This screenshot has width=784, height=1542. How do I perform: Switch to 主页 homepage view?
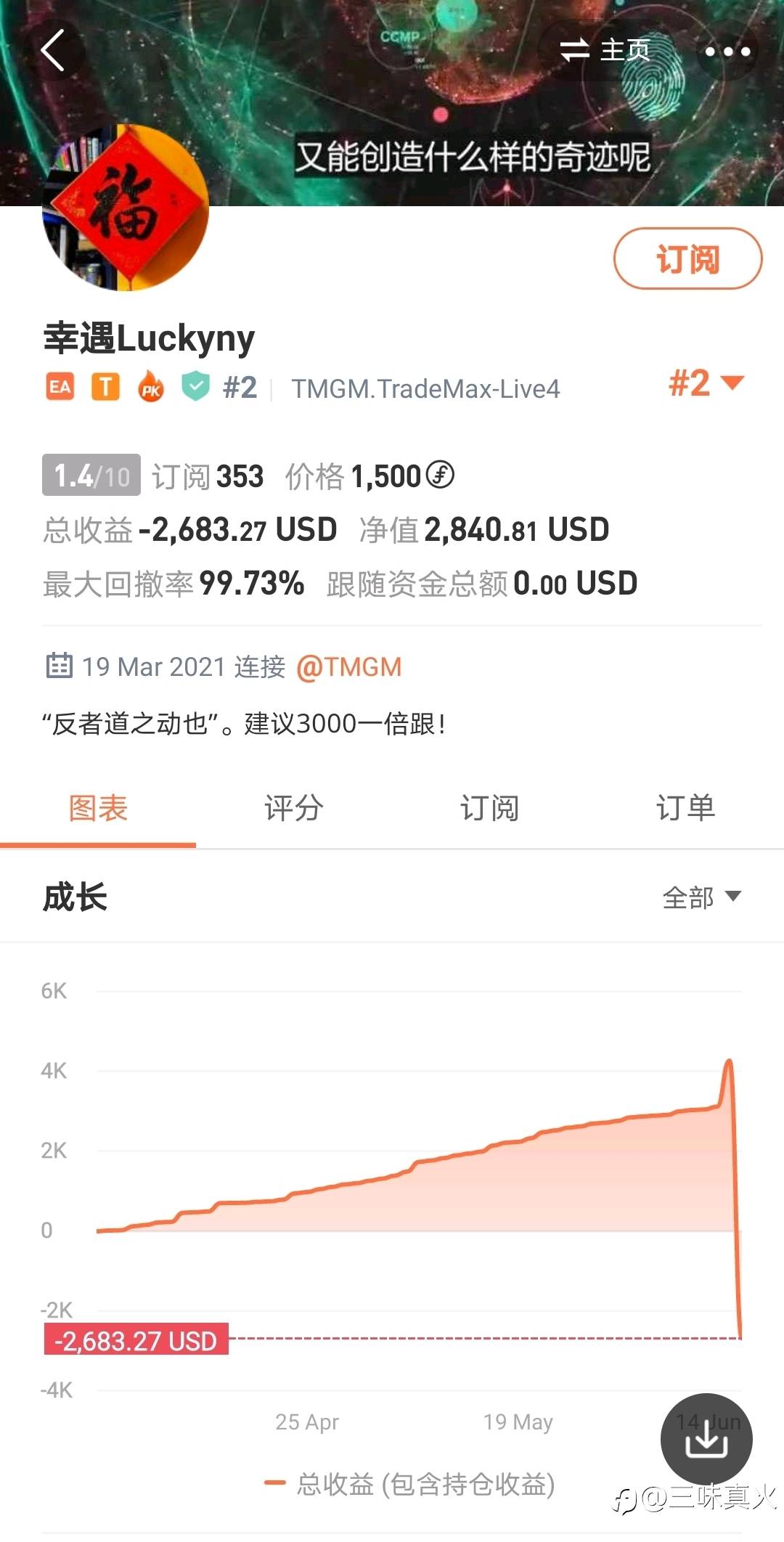(604, 50)
